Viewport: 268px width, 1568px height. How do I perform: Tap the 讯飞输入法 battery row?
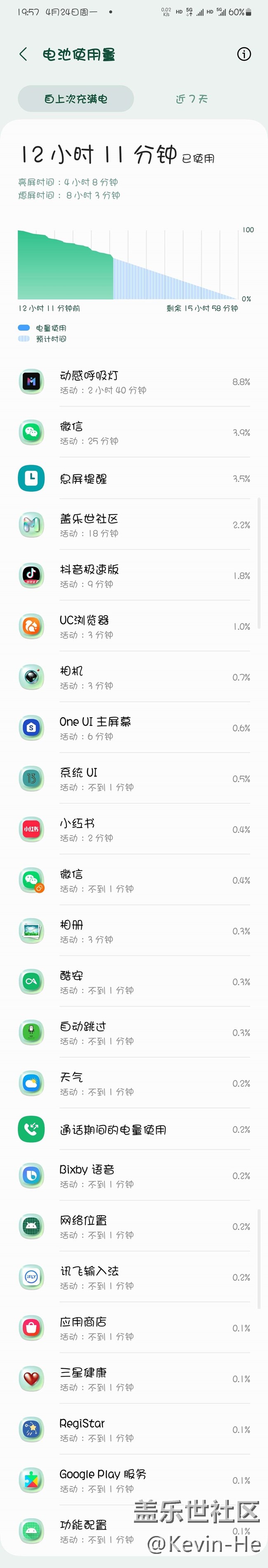click(134, 1277)
